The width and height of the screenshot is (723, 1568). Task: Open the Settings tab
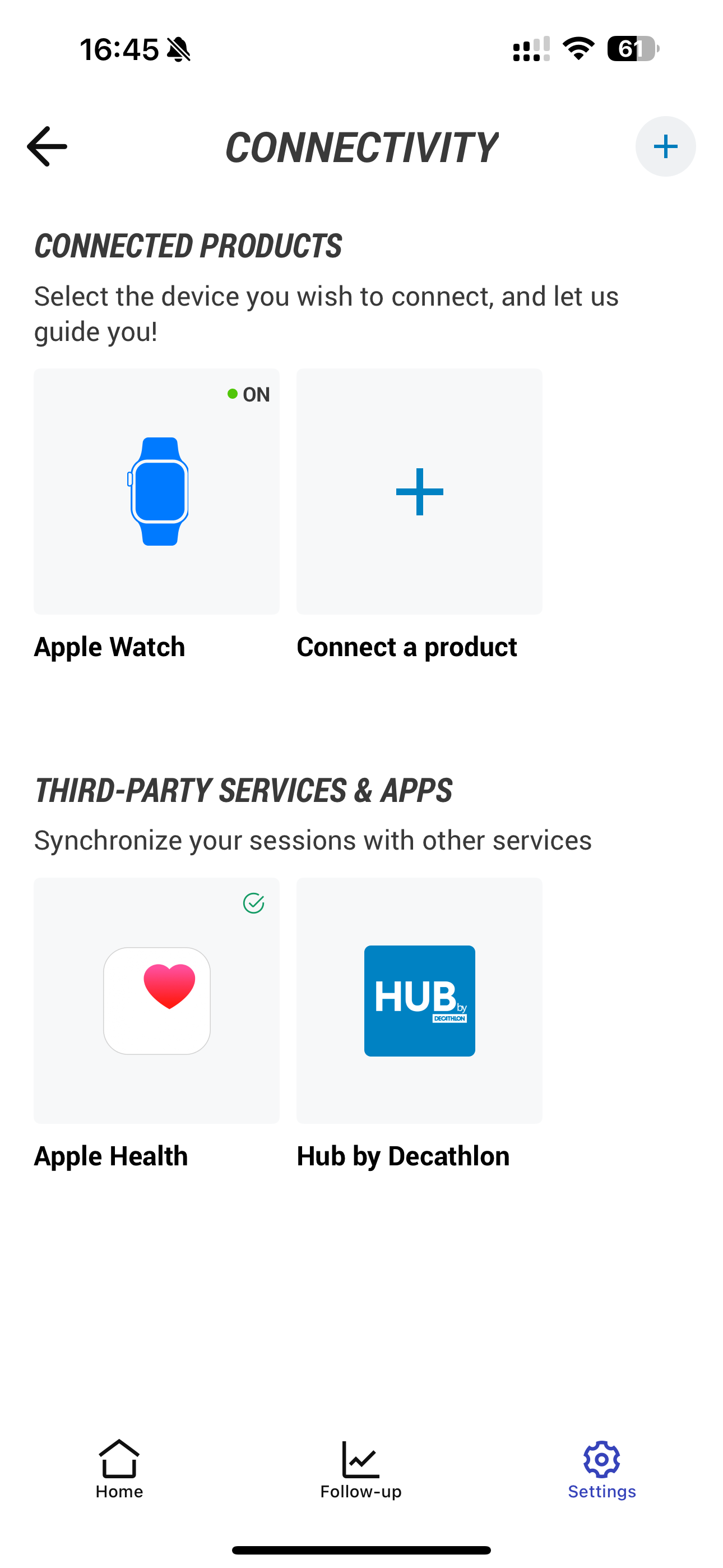(x=601, y=1469)
